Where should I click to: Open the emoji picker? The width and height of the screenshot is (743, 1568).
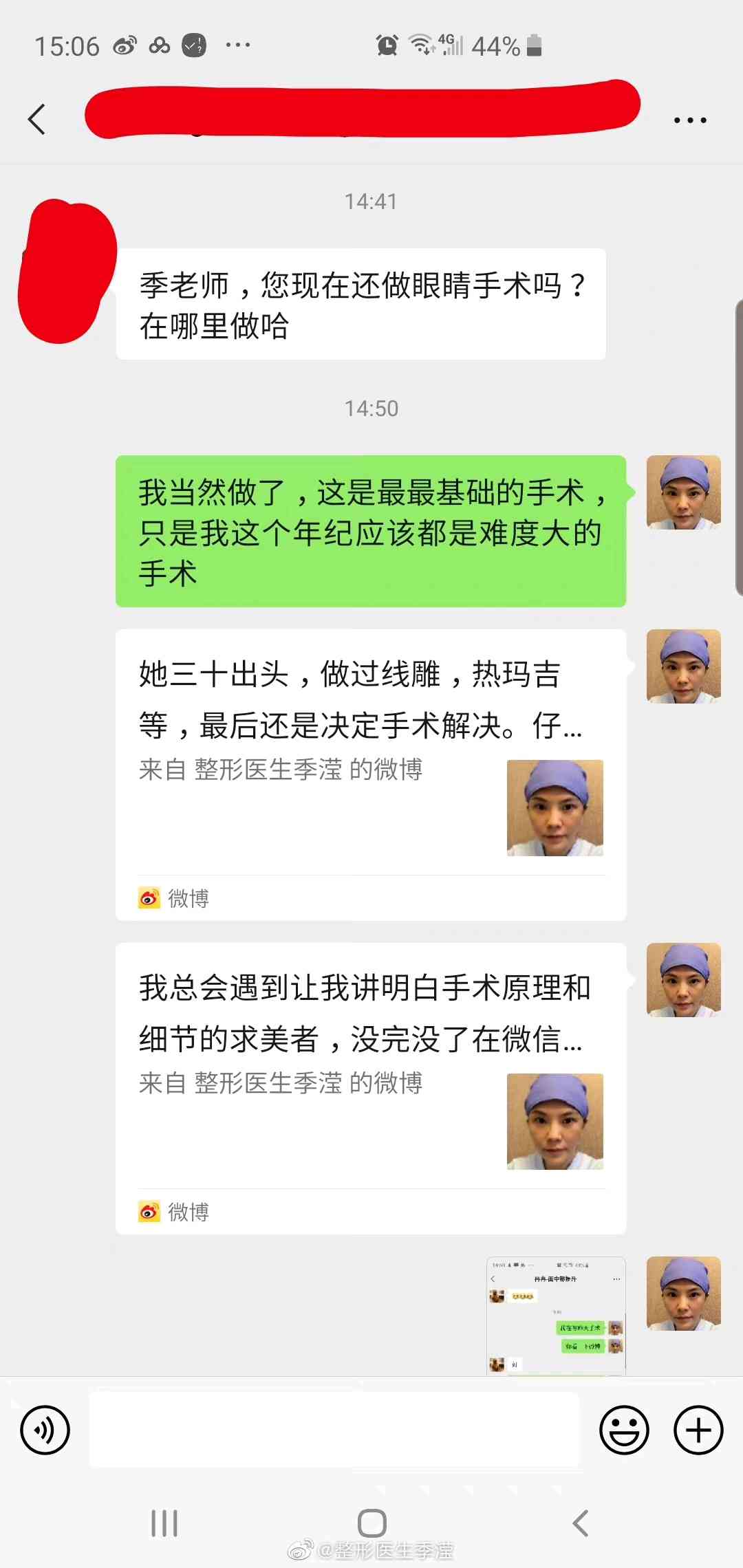tap(624, 1430)
